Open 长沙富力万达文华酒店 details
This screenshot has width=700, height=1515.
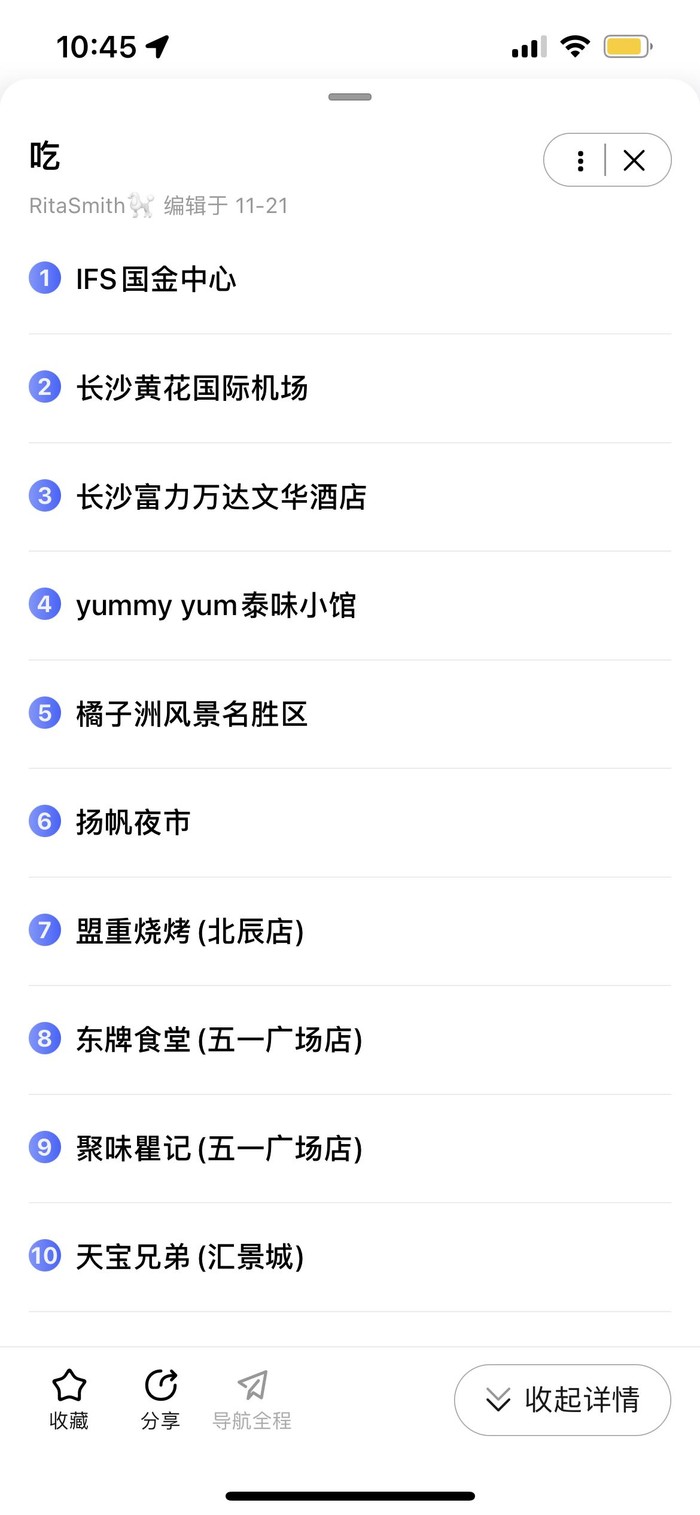tap(221, 496)
